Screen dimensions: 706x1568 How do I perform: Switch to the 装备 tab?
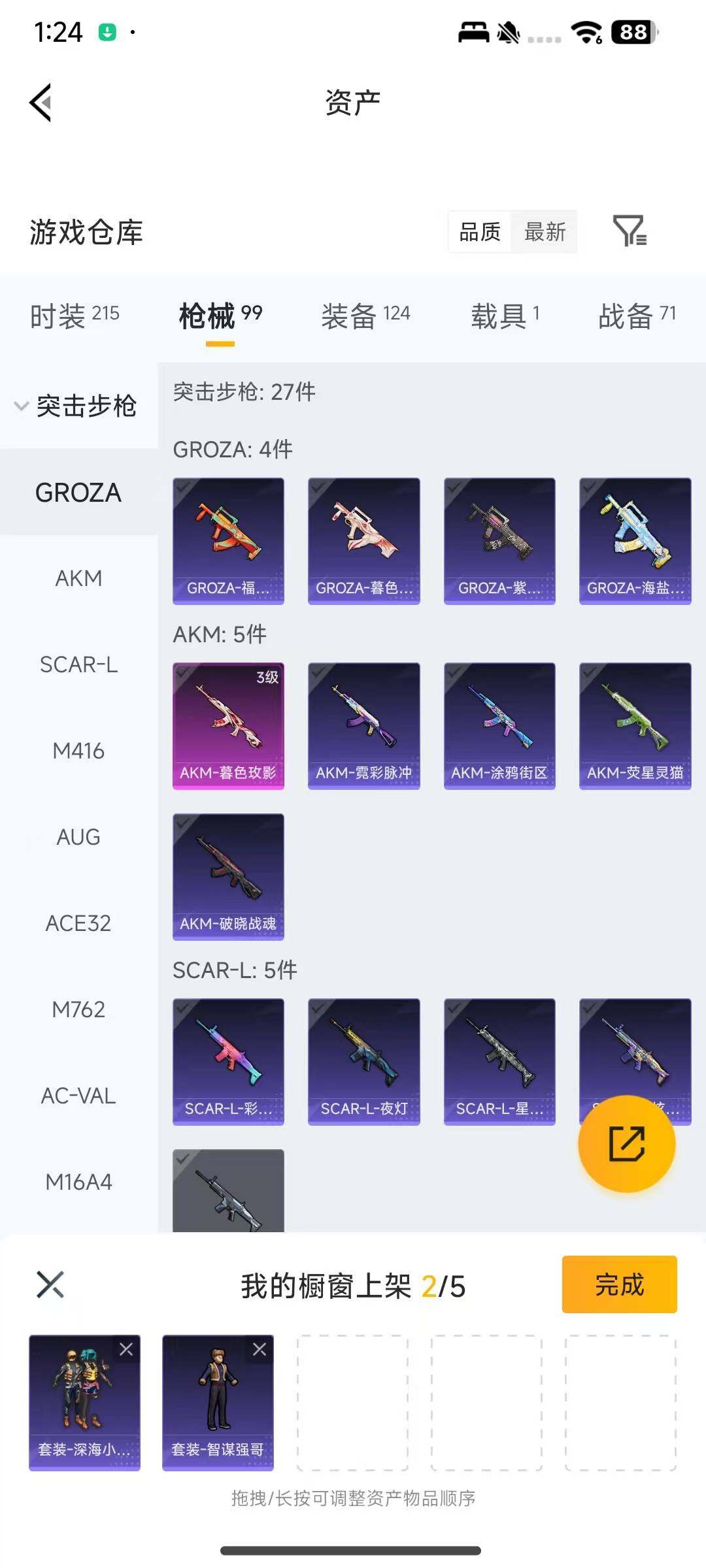[x=365, y=316]
